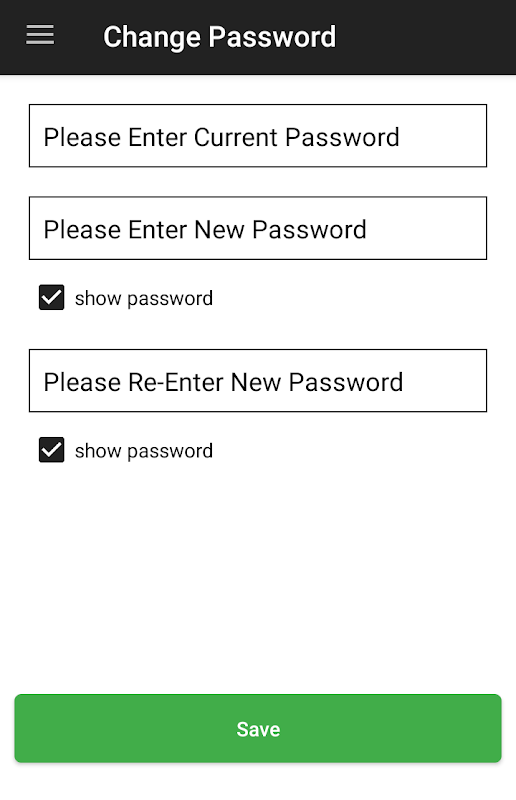Open the hamburger drawer menu
516x800 pixels.
point(40,35)
